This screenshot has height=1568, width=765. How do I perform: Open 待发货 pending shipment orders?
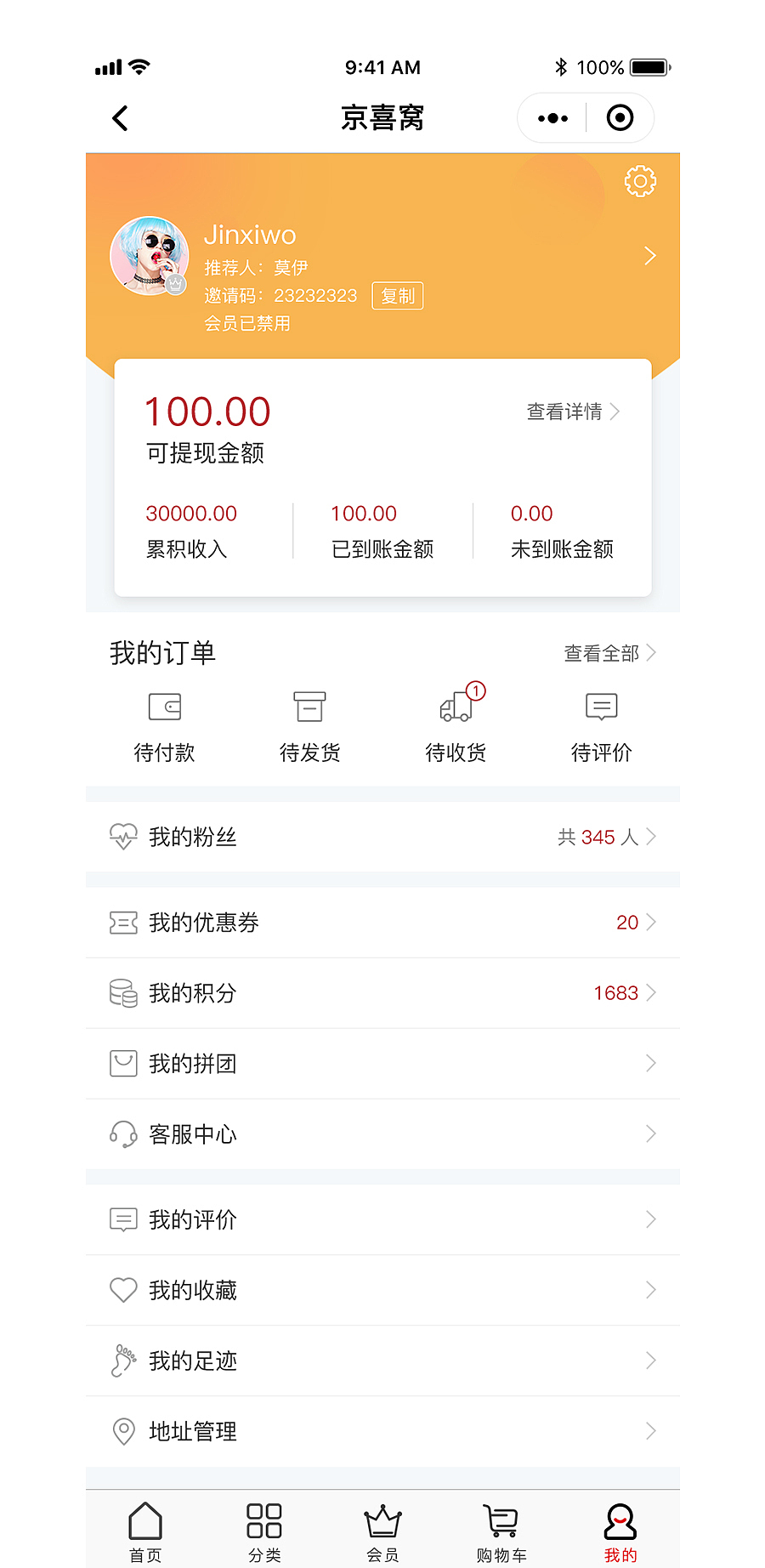tap(309, 707)
